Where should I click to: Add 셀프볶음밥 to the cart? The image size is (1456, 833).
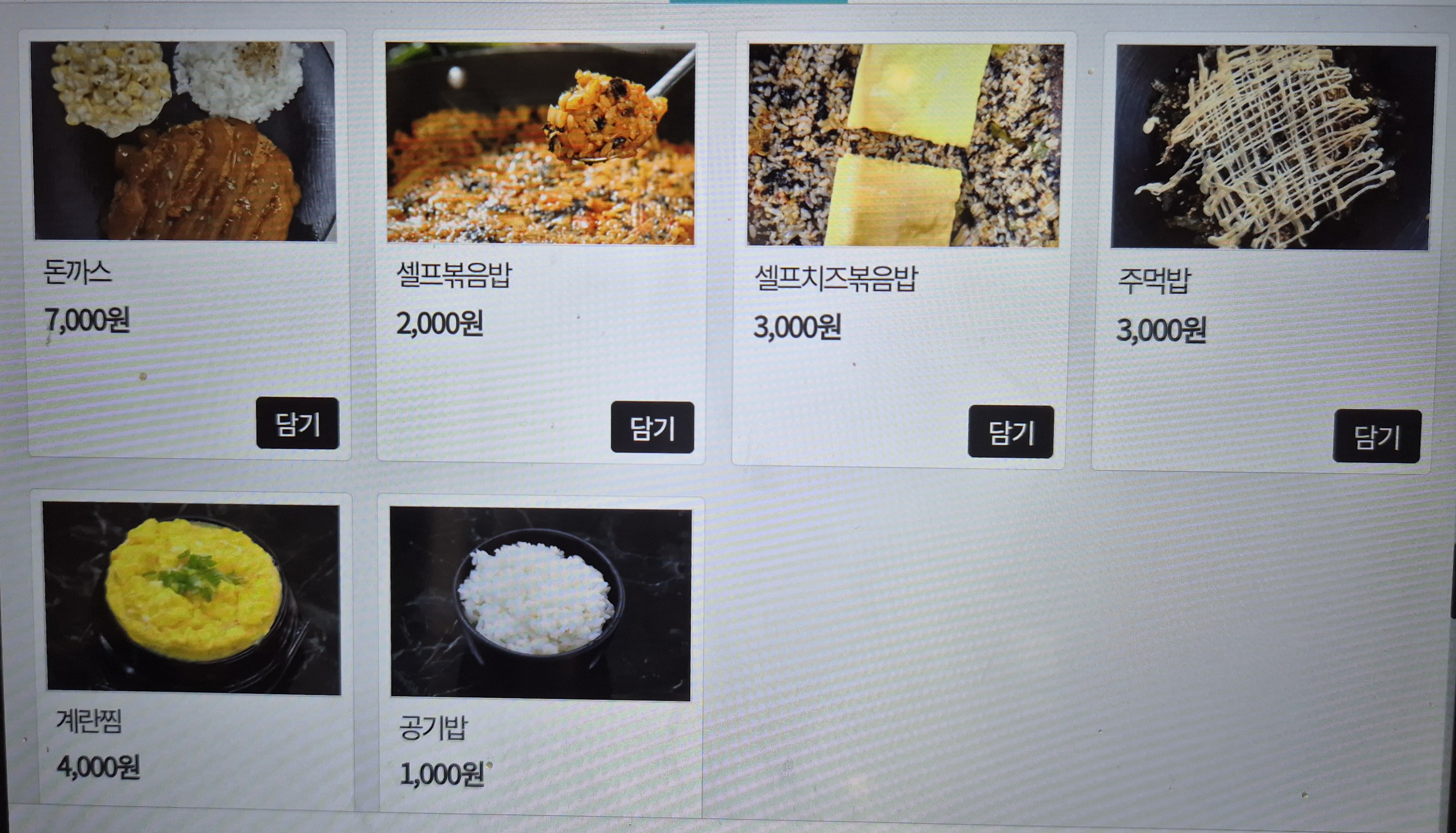(652, 427)
